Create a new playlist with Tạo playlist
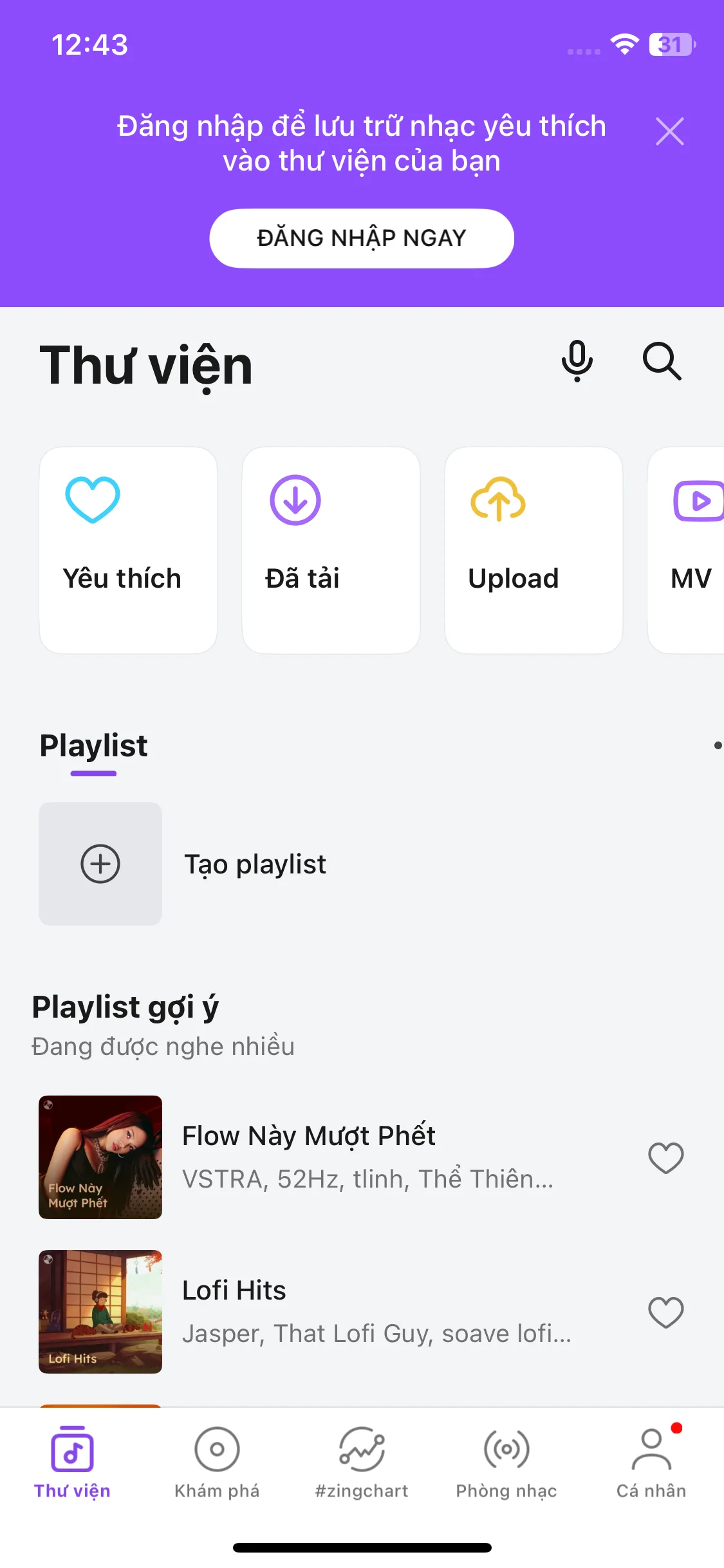 (255, 864)
